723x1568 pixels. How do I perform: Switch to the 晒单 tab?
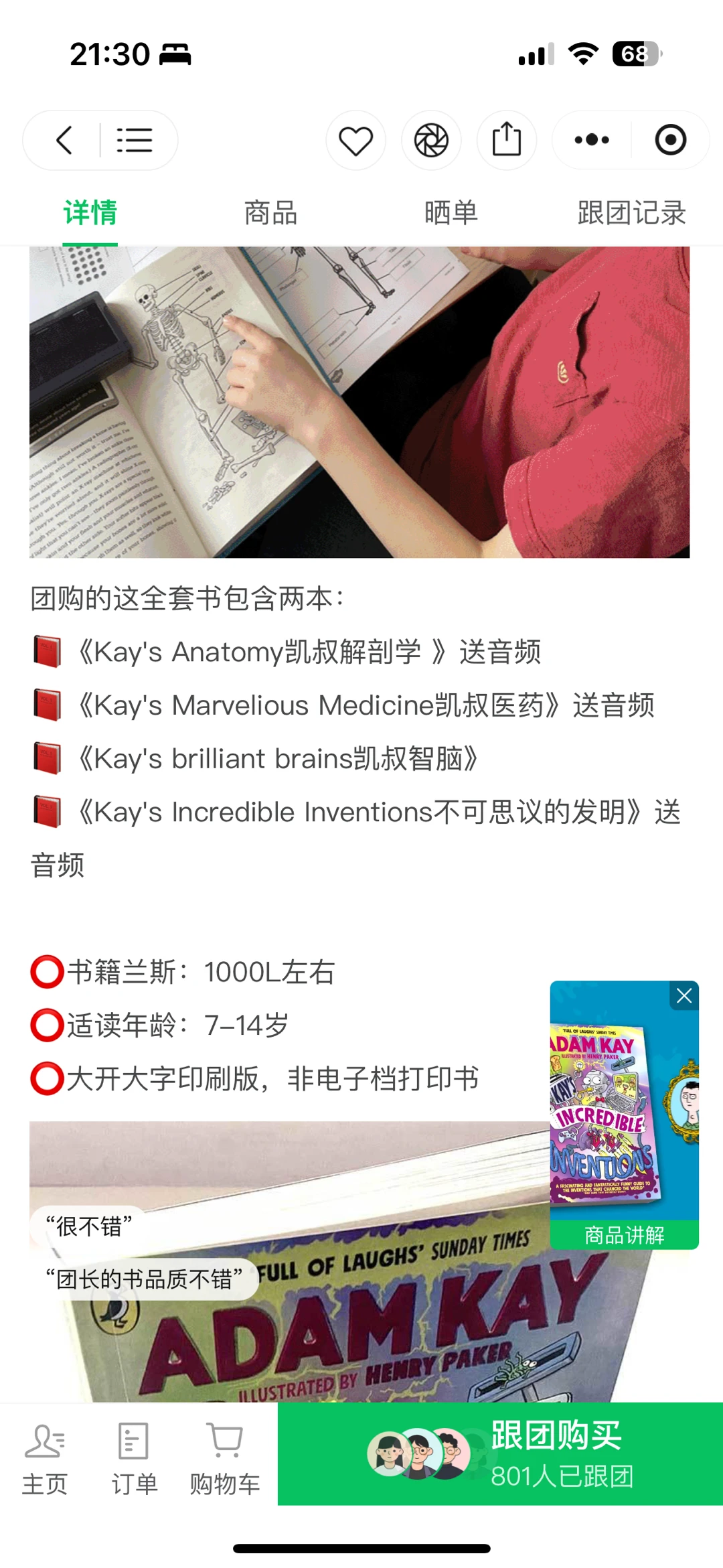point(451,213)
